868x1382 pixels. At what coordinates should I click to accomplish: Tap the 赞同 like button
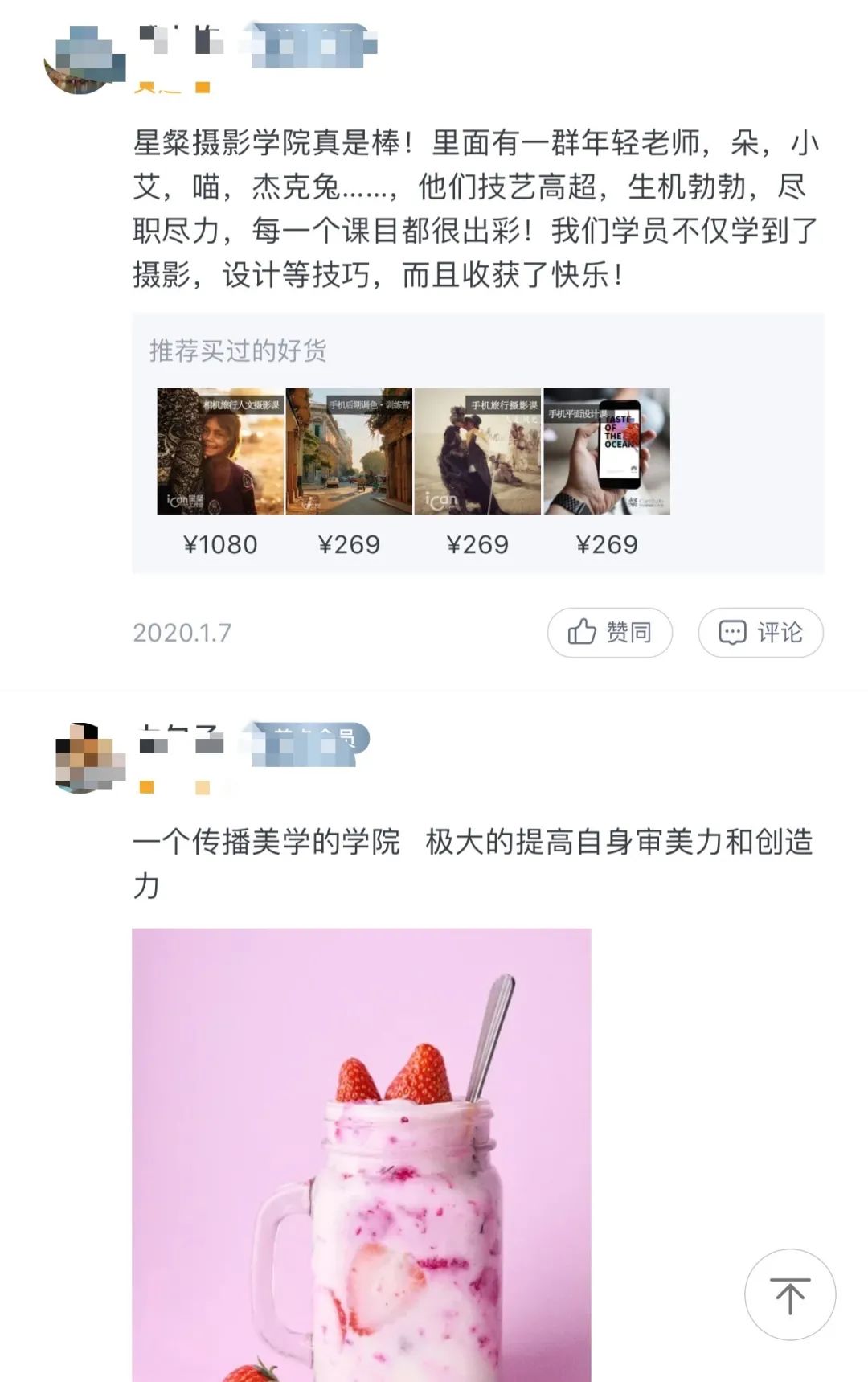coord(609,633)
